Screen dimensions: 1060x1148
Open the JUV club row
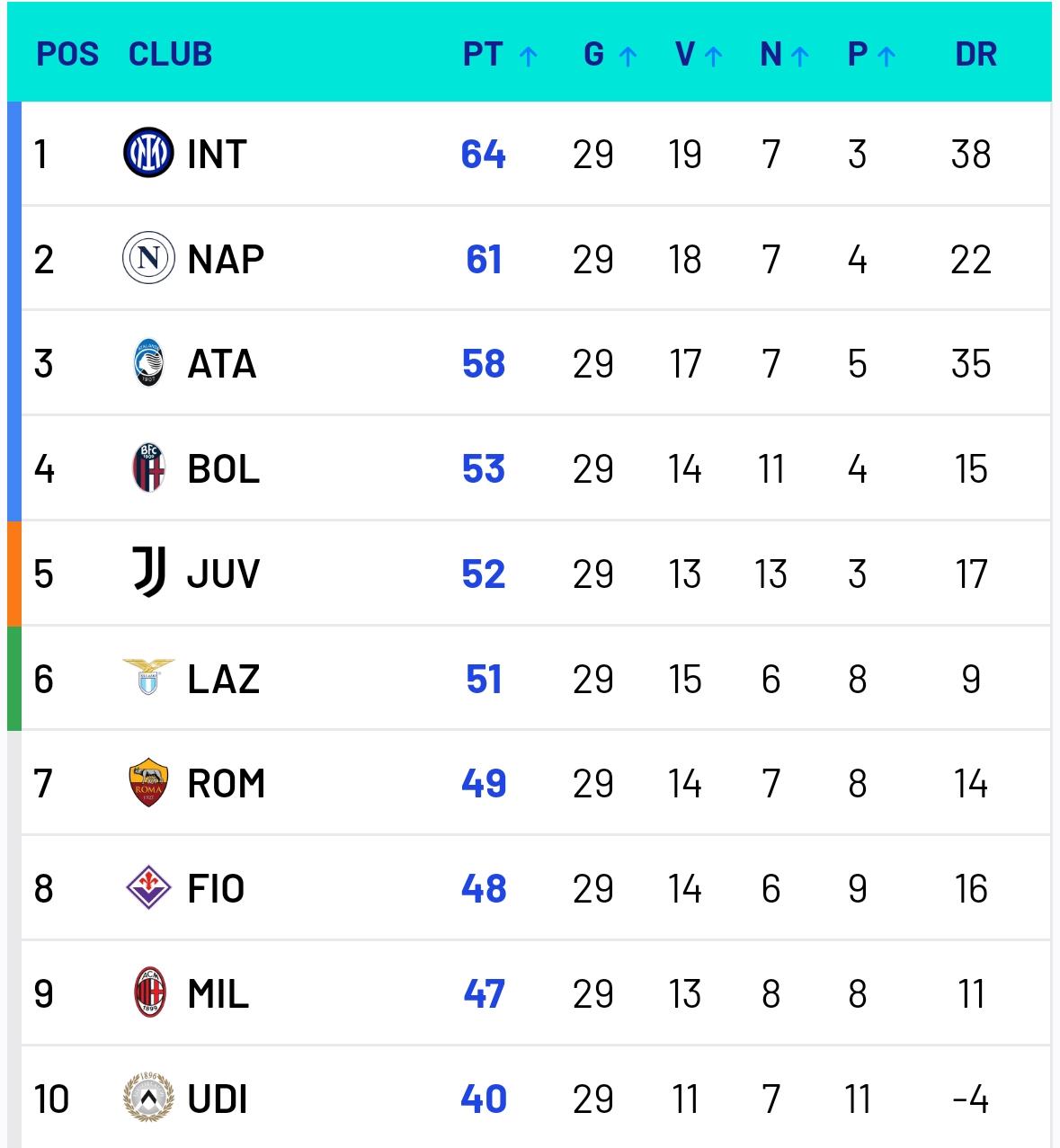click(223, 574)
